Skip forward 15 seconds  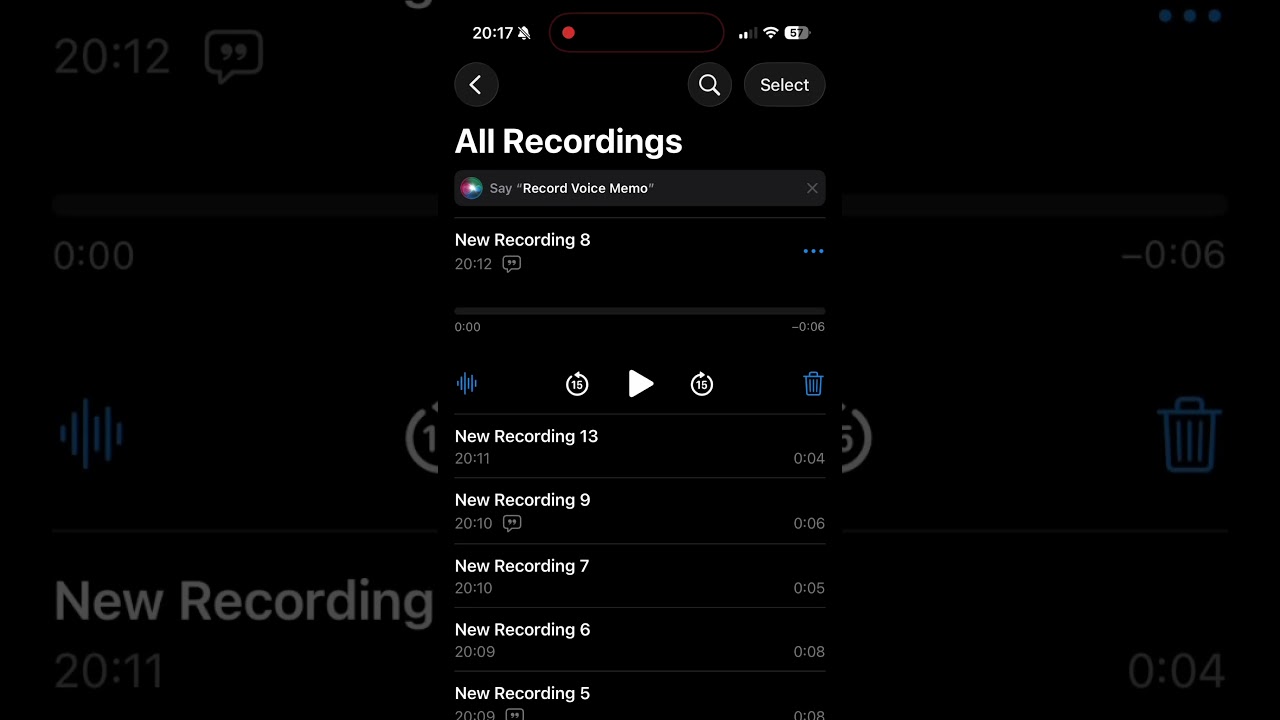point(702,383)
